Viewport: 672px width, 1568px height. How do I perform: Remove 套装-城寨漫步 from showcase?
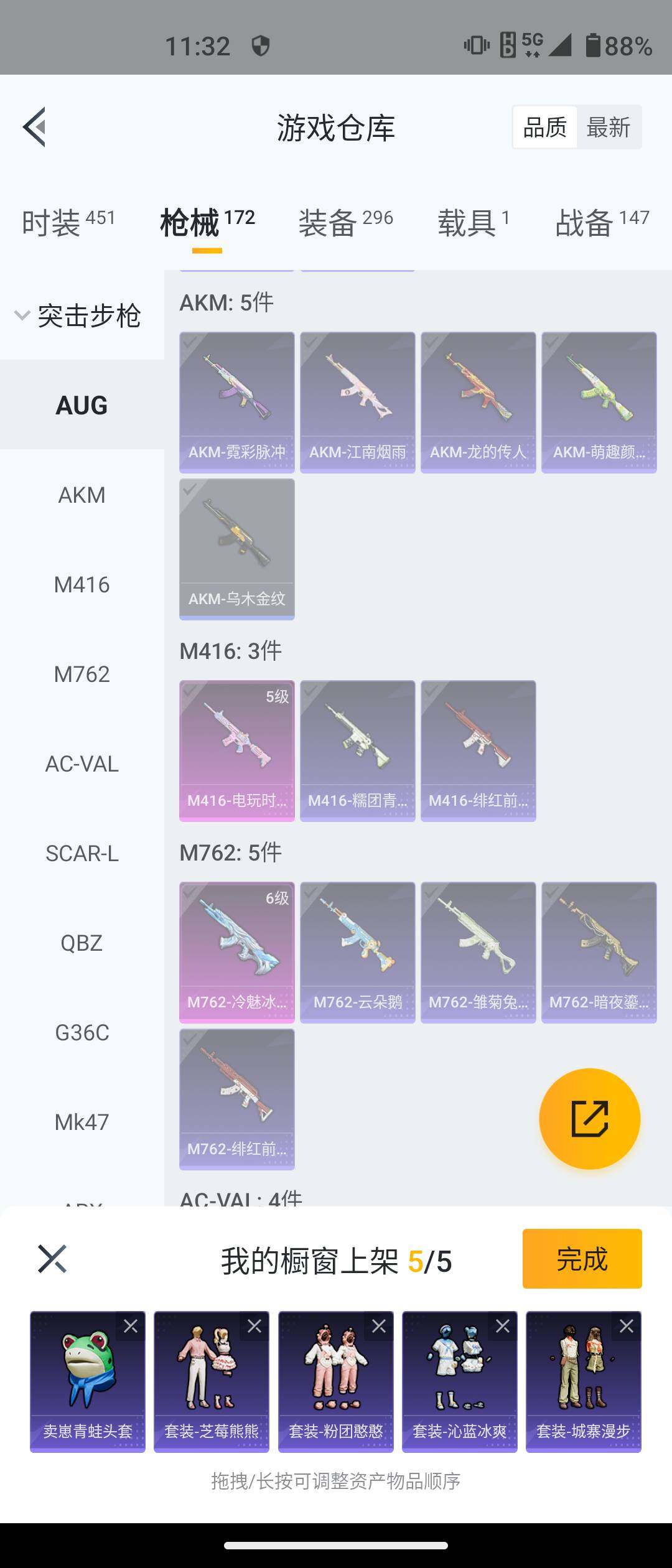627,1326
